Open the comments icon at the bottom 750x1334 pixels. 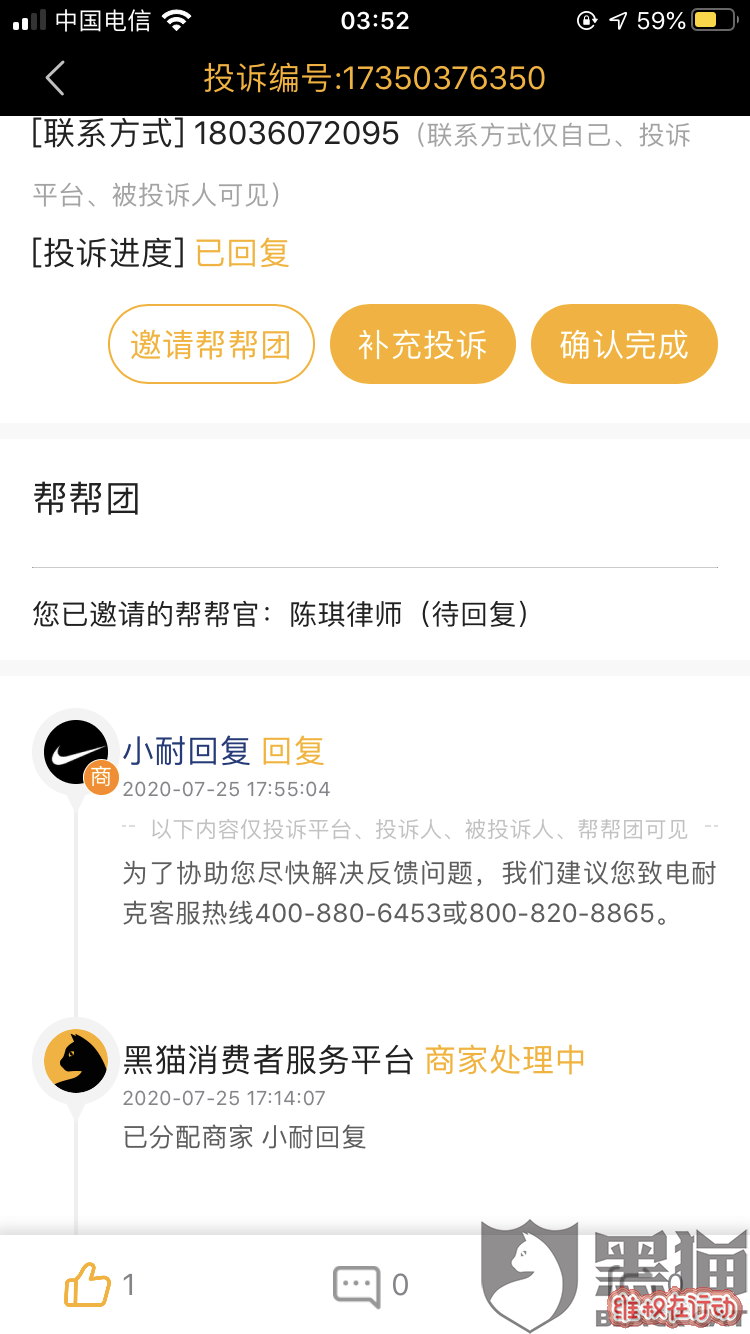tap(357, 1285)
